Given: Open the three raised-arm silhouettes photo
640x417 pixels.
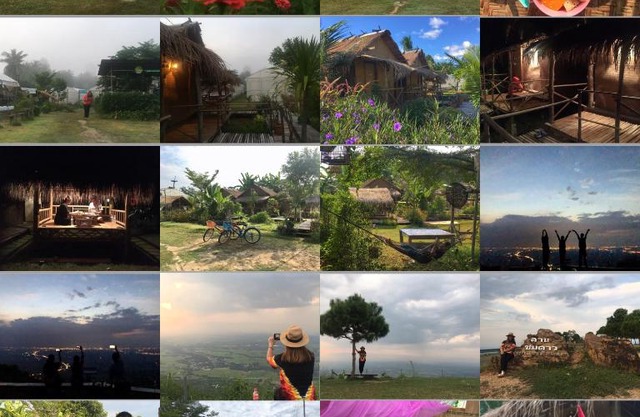Looking at the screenshot, I should 560,208.
